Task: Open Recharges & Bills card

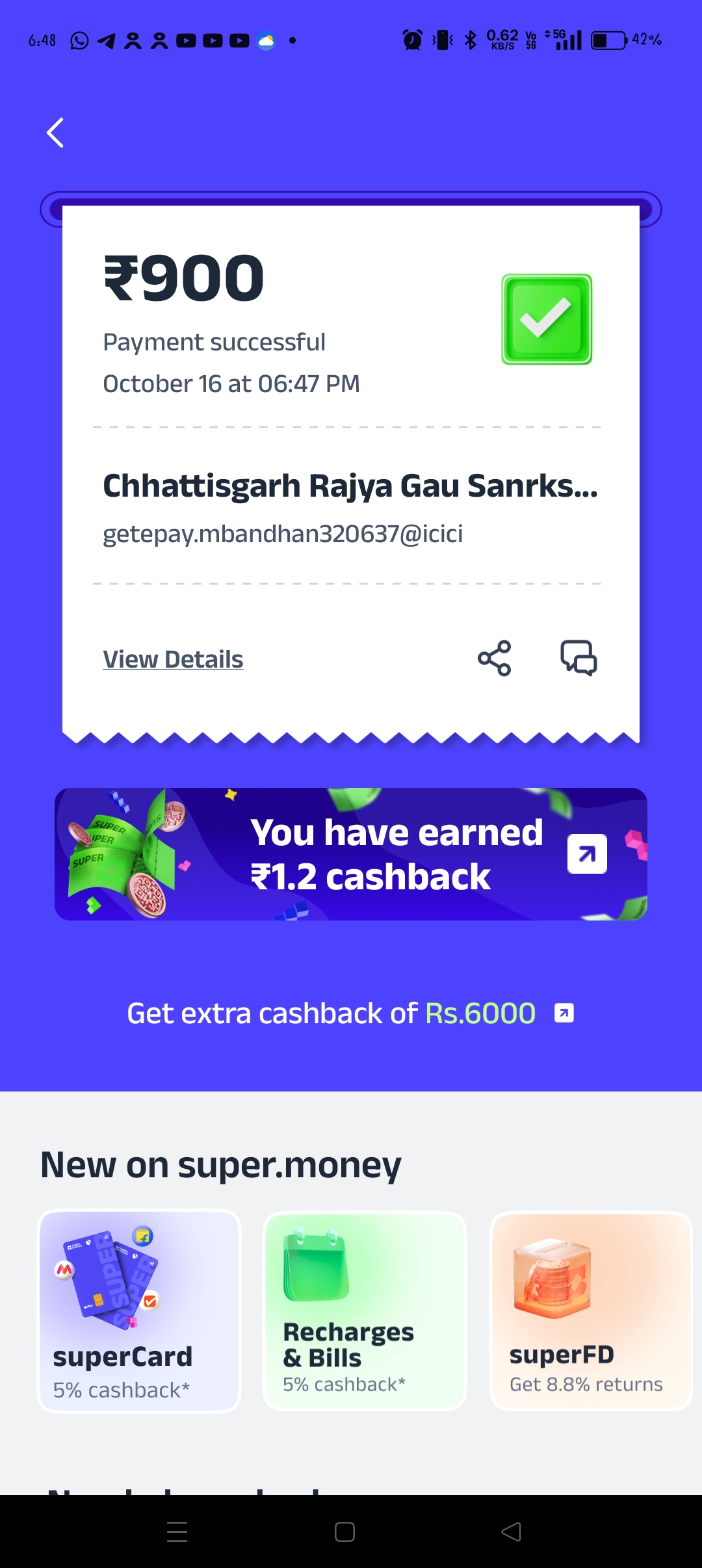Action: (365, 1311)
